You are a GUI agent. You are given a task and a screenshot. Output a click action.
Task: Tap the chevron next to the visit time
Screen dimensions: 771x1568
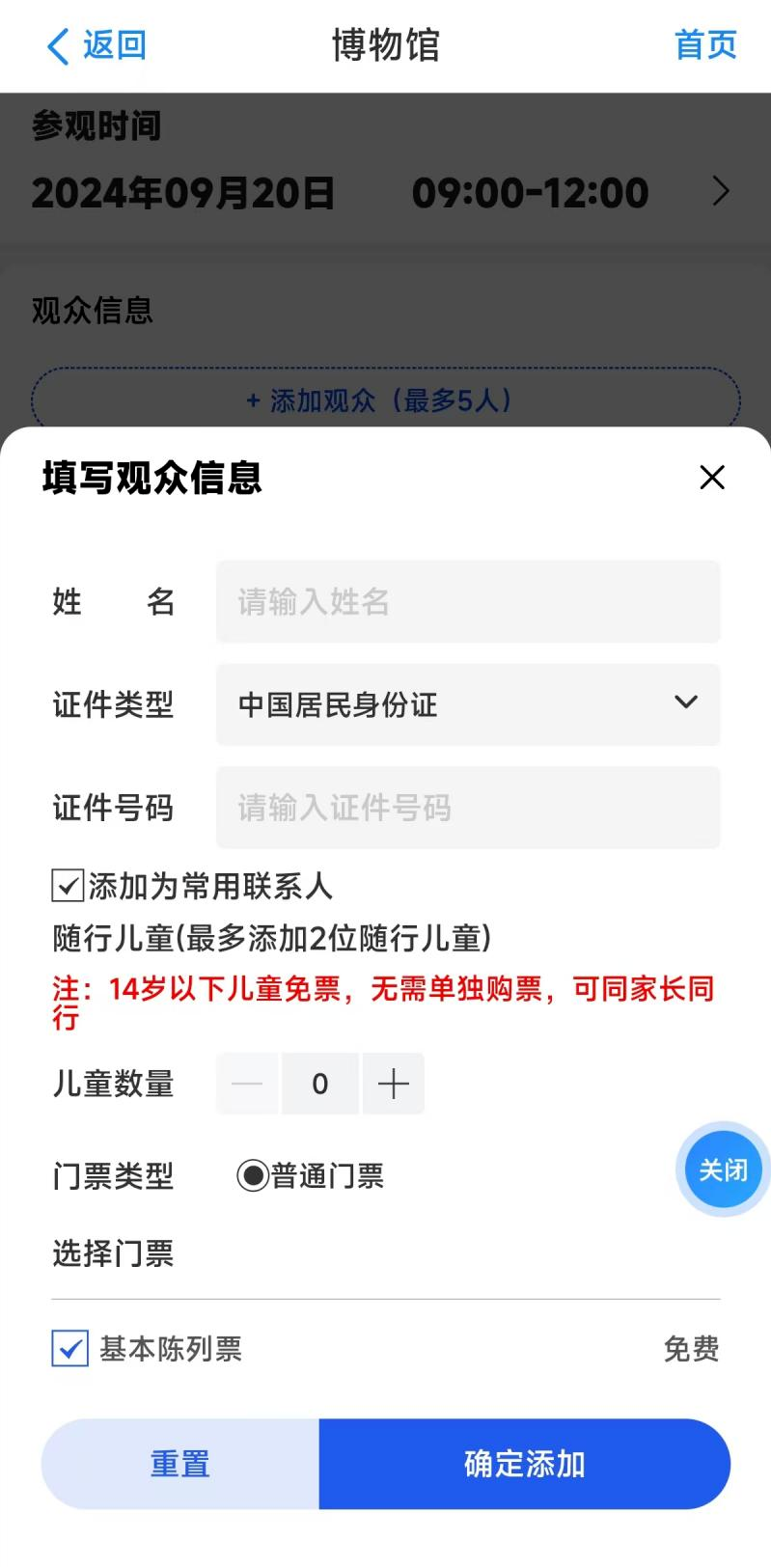(720, 191)
